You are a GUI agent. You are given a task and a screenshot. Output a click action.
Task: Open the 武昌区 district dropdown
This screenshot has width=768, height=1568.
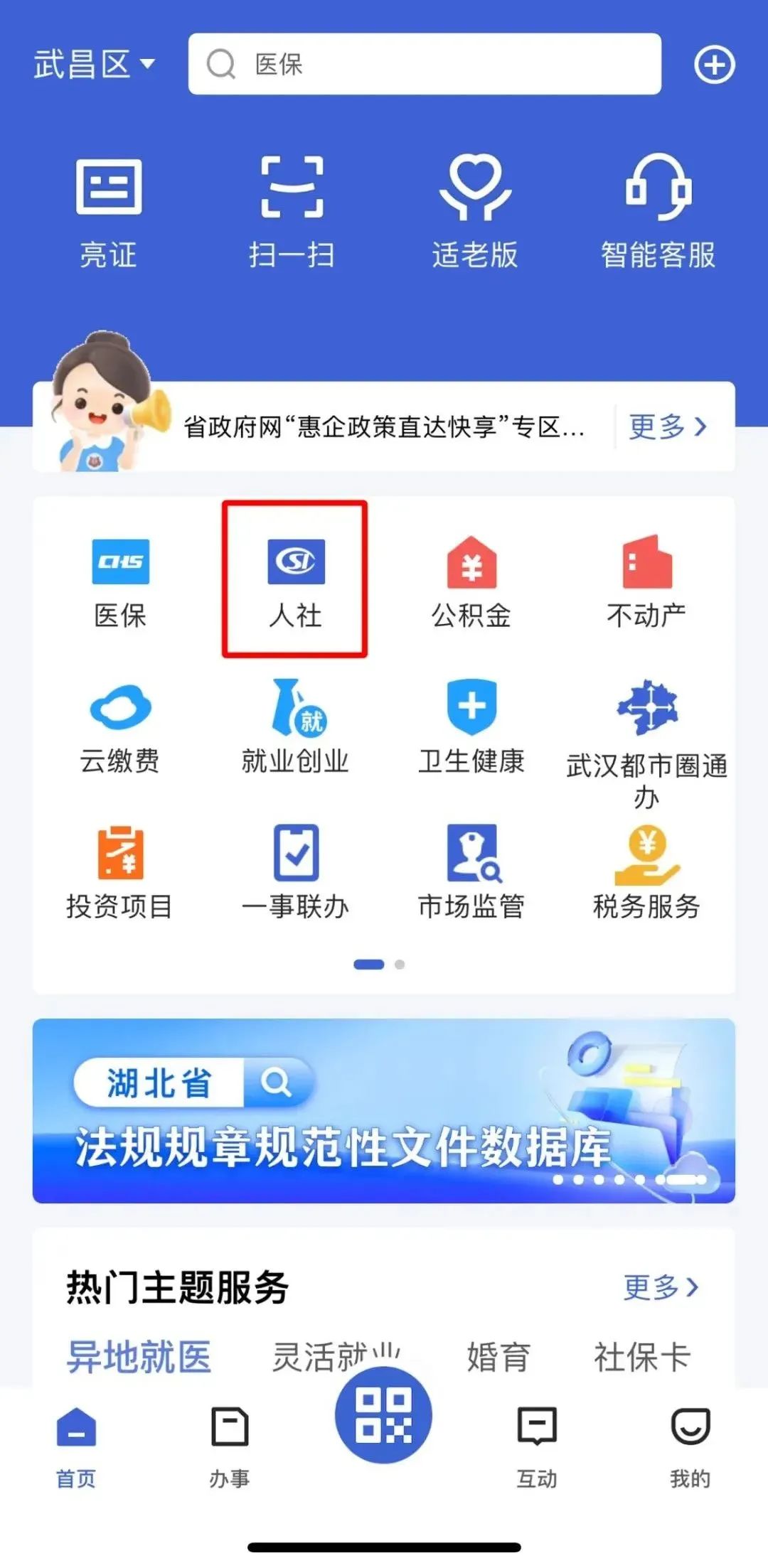tap(94, 64)
